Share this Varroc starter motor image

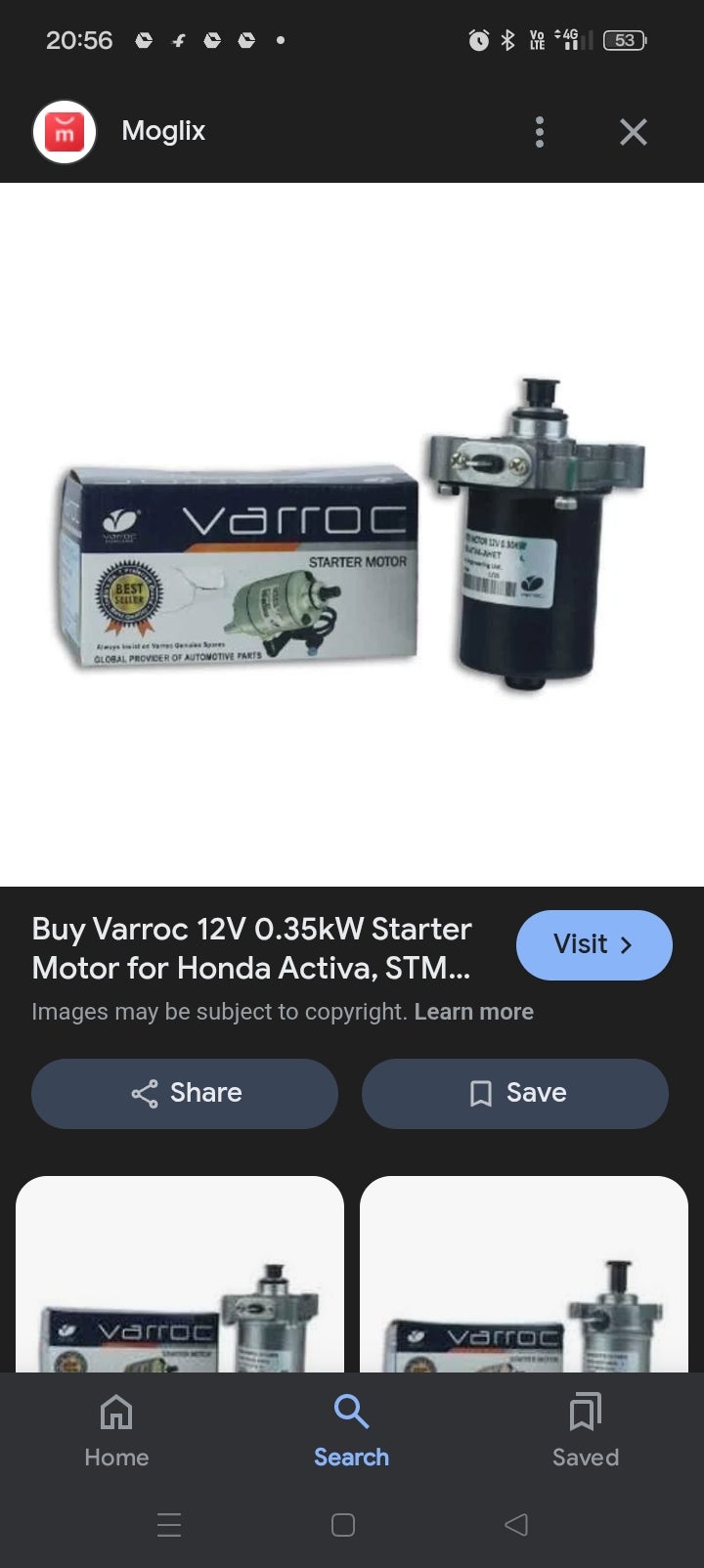click(185, 1093)
